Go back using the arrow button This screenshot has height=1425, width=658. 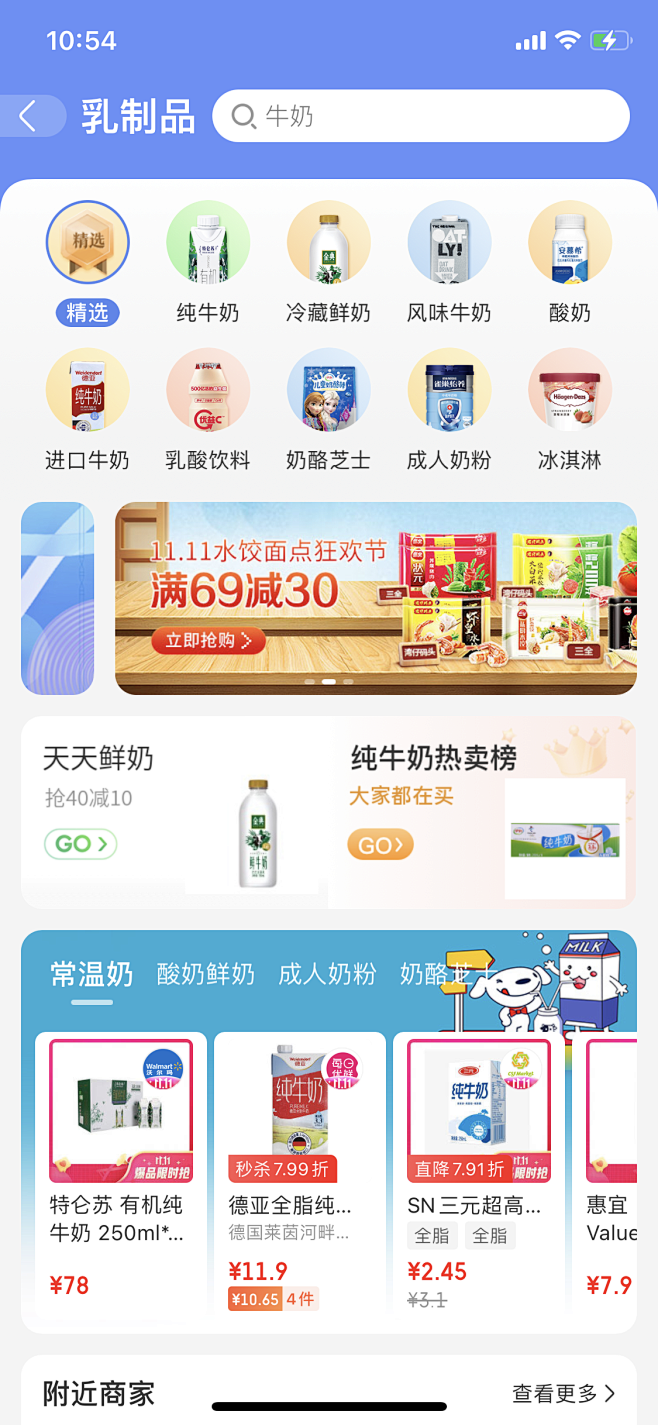[x=28, y=117]
